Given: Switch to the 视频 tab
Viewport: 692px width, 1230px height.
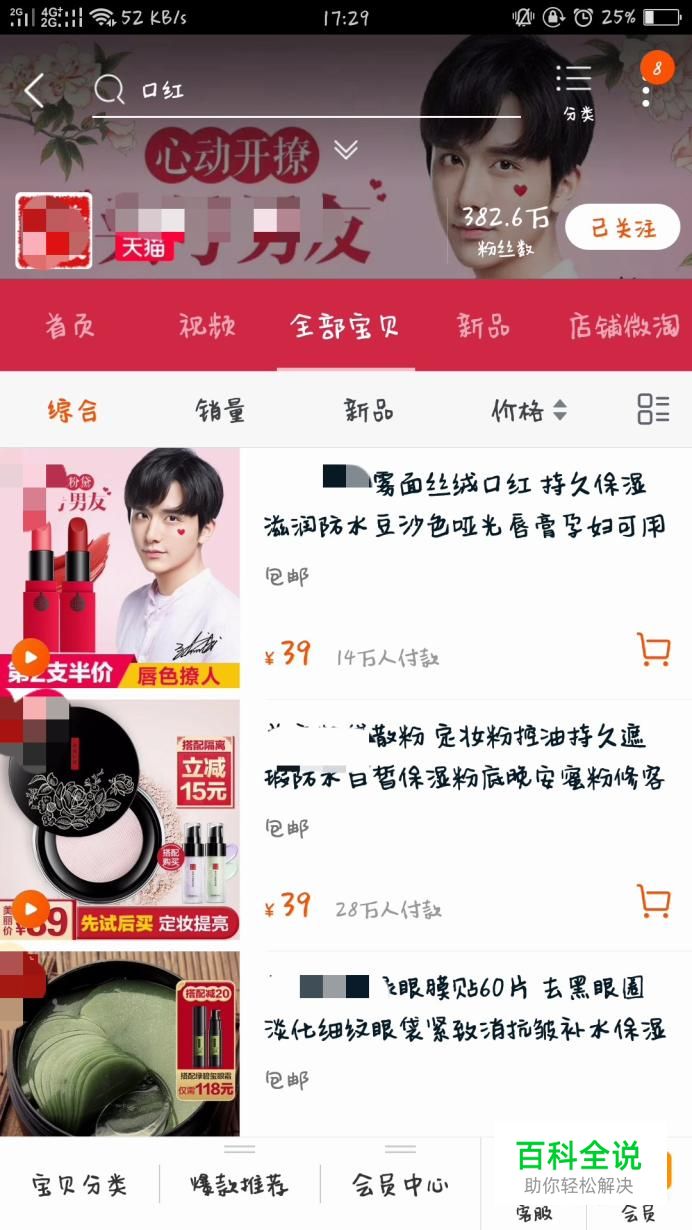Looking at the screenshot, I should tap(207, 325).
